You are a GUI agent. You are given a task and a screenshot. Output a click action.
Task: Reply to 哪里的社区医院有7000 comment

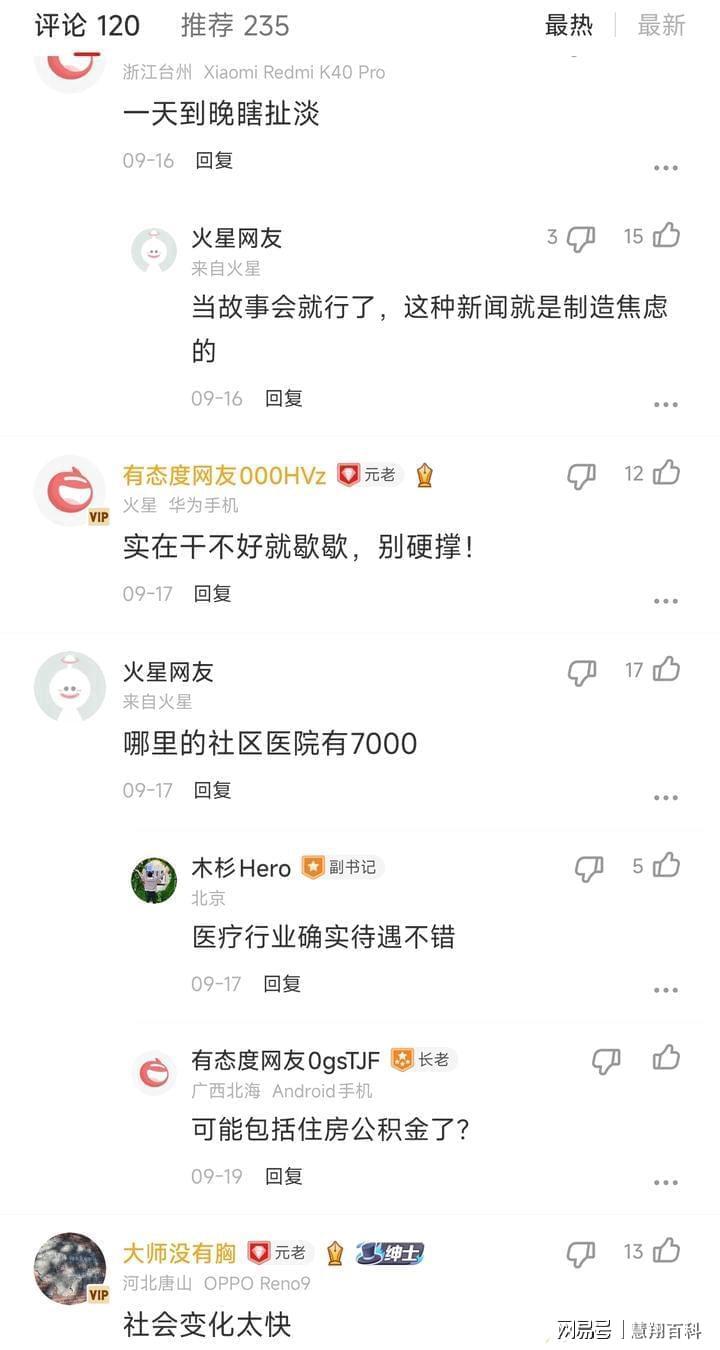(213, 790)
